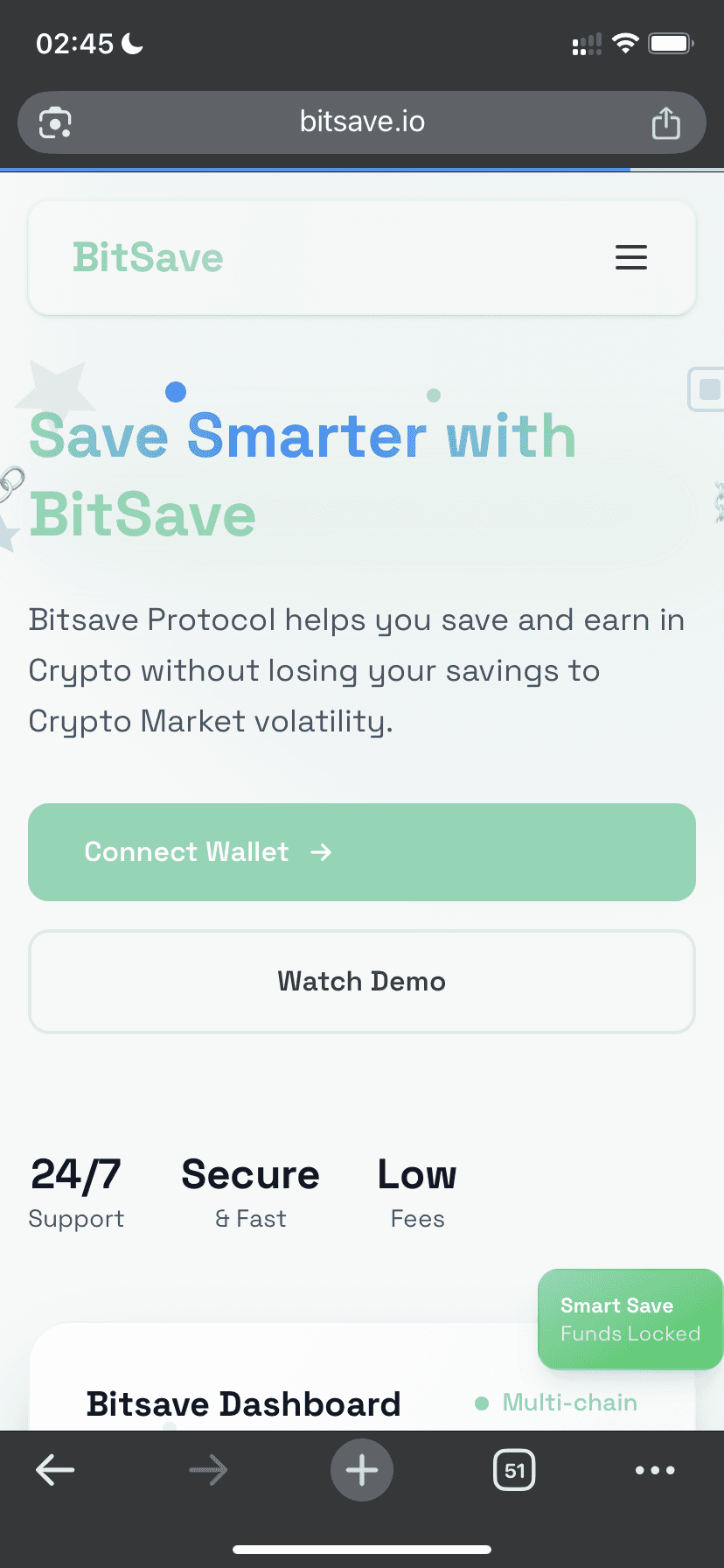Tap the Connect Wallet button

[x=362, y=851]
